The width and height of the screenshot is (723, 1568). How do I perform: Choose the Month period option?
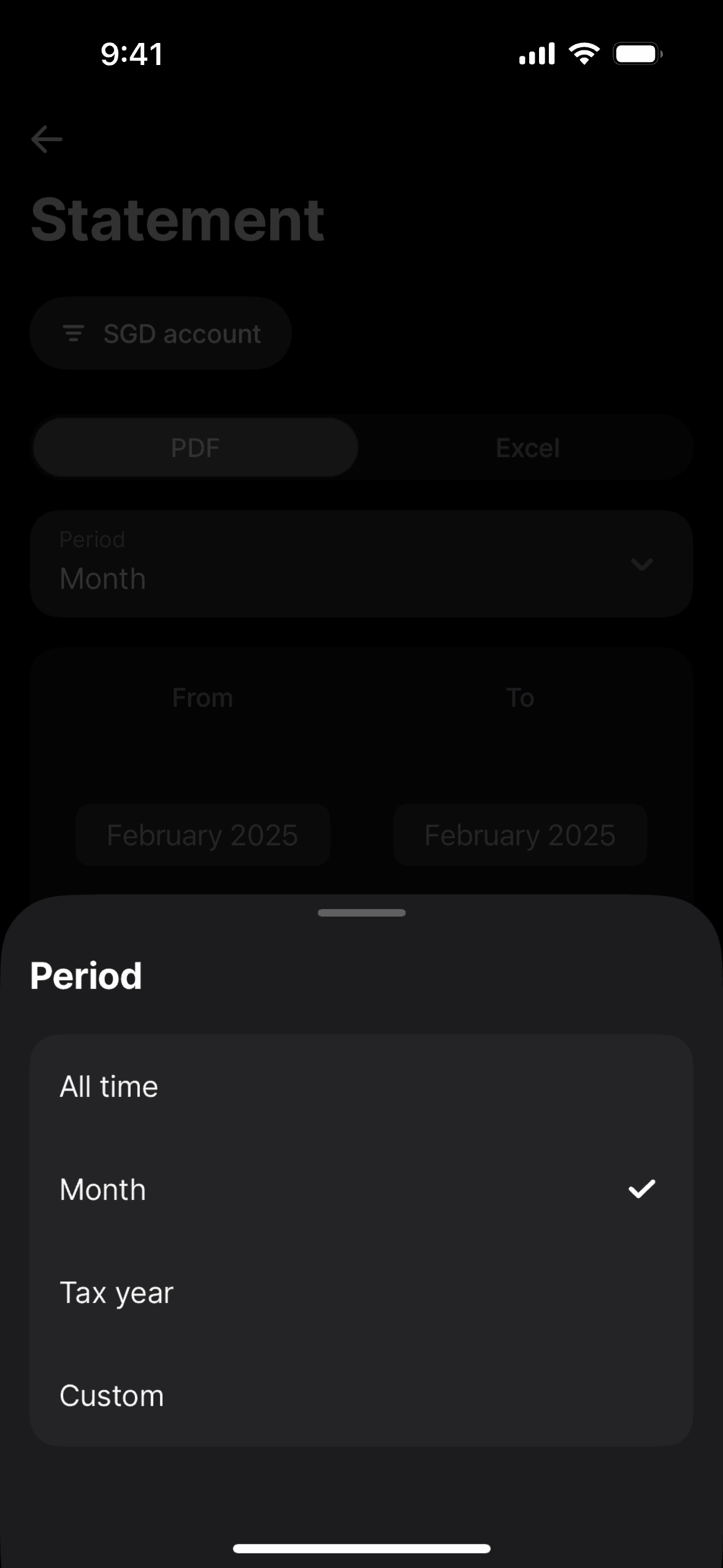click(x=361, y=1189)
